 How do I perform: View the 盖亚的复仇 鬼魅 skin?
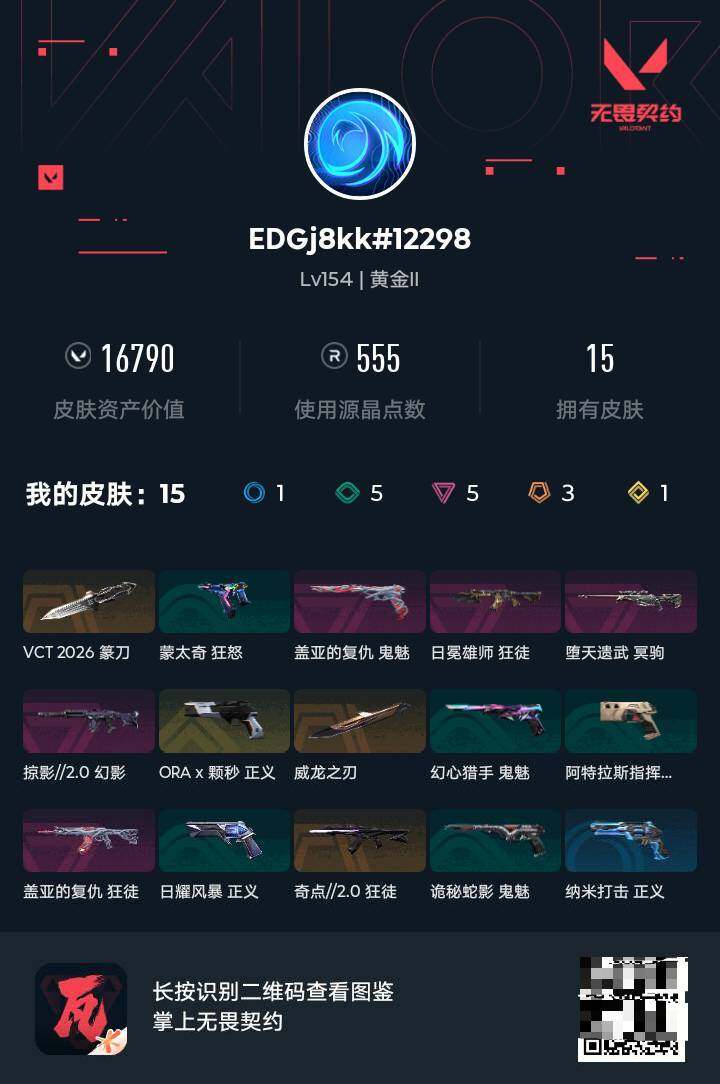360,601
